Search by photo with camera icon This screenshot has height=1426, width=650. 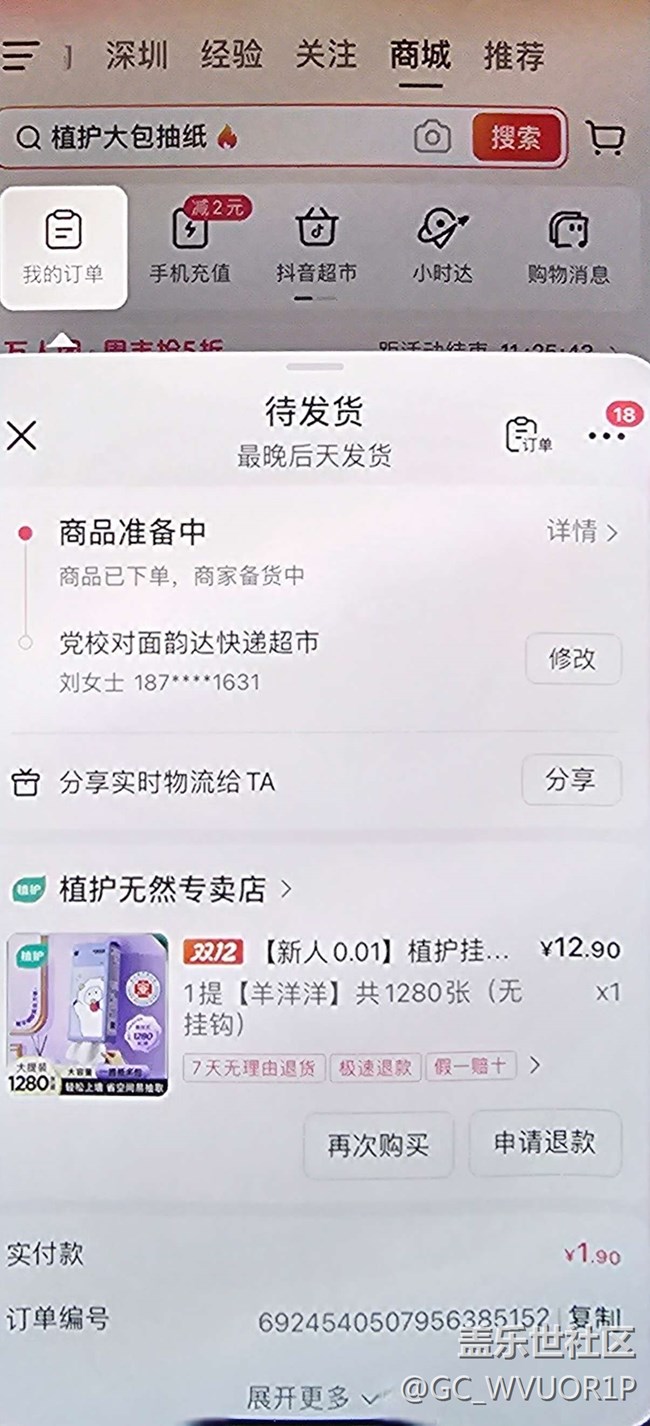pos(432,137)
